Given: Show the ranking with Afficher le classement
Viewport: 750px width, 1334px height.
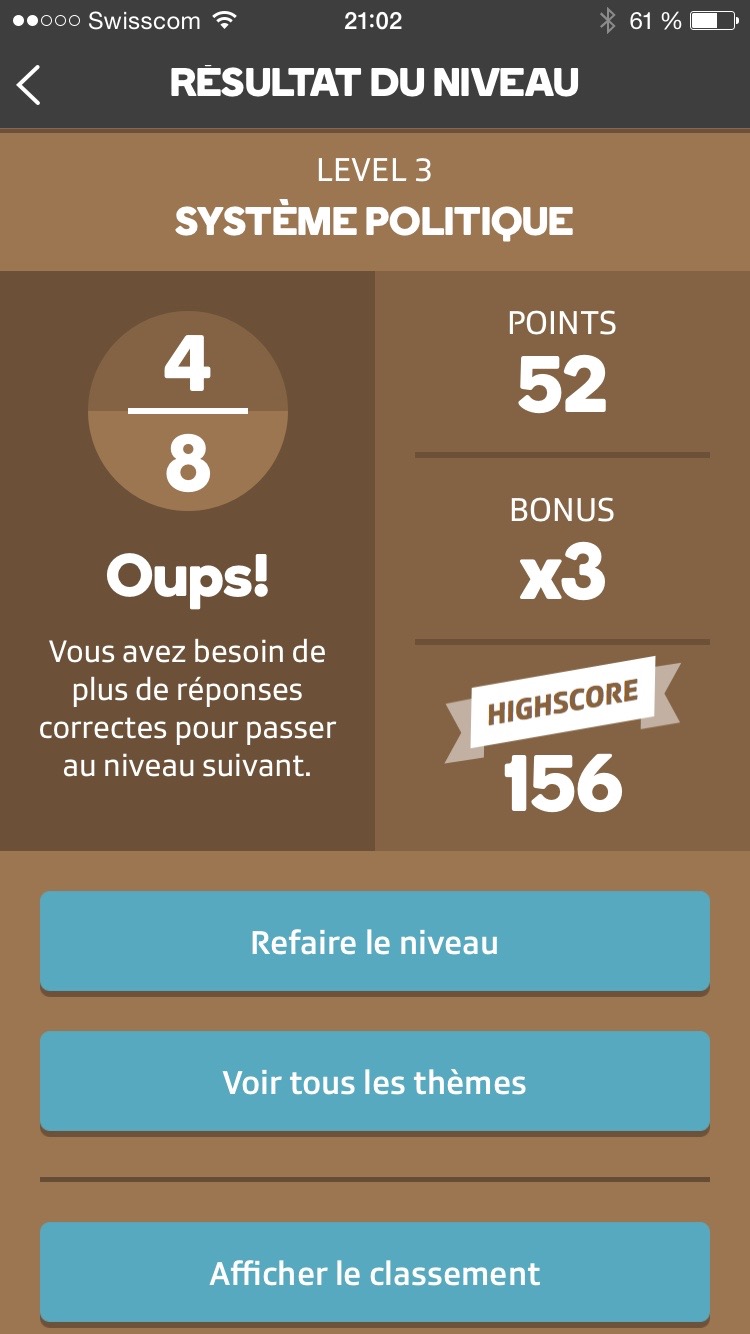Looking at the screenshot, I should click(x=375, y=1273).
